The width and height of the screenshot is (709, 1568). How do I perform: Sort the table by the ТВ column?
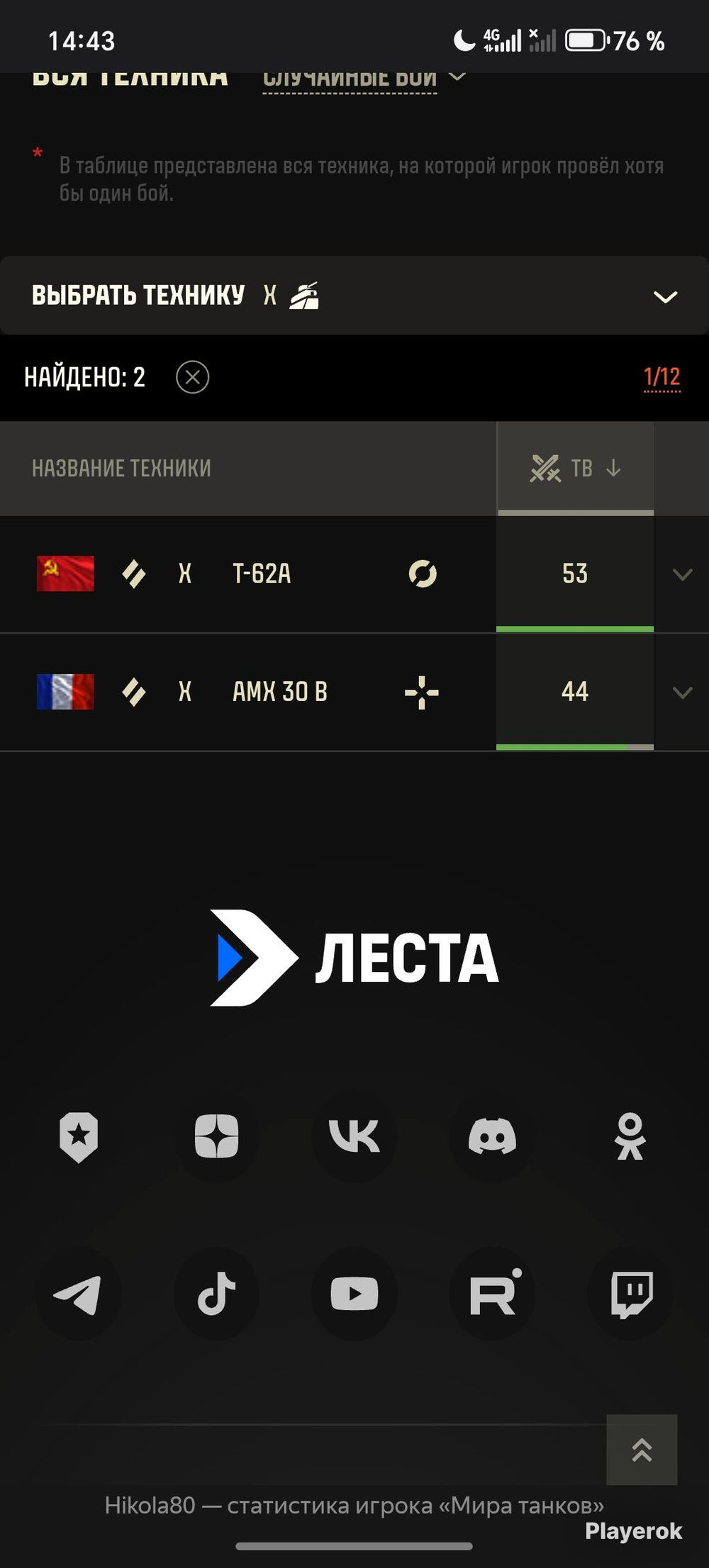click(575, 468)
